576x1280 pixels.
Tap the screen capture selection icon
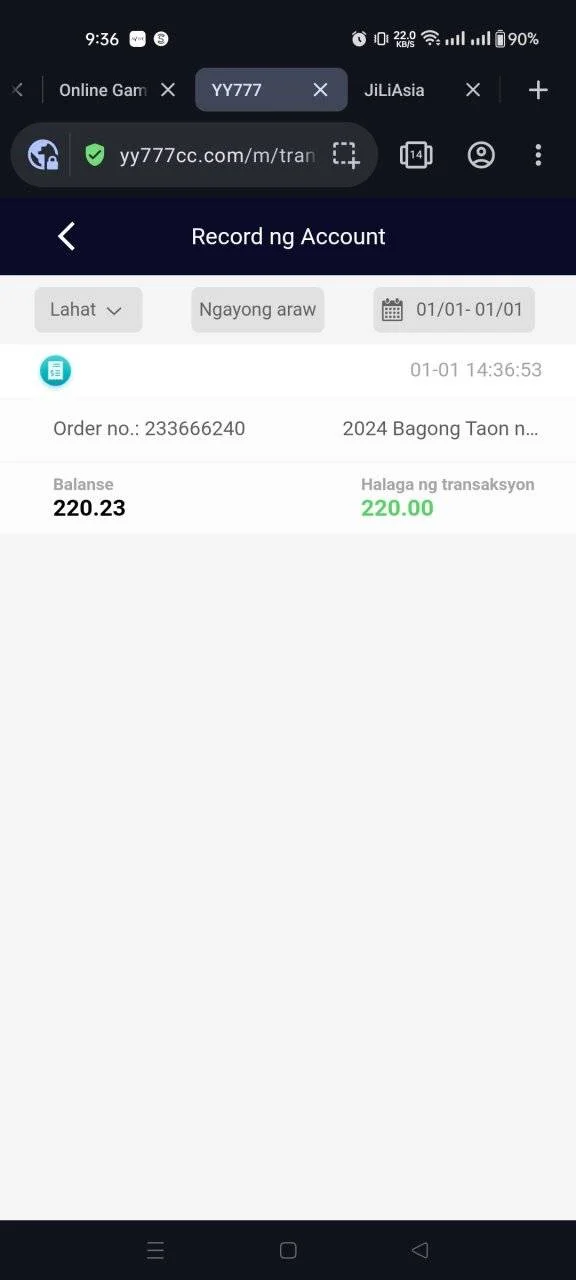pos(346,155)
